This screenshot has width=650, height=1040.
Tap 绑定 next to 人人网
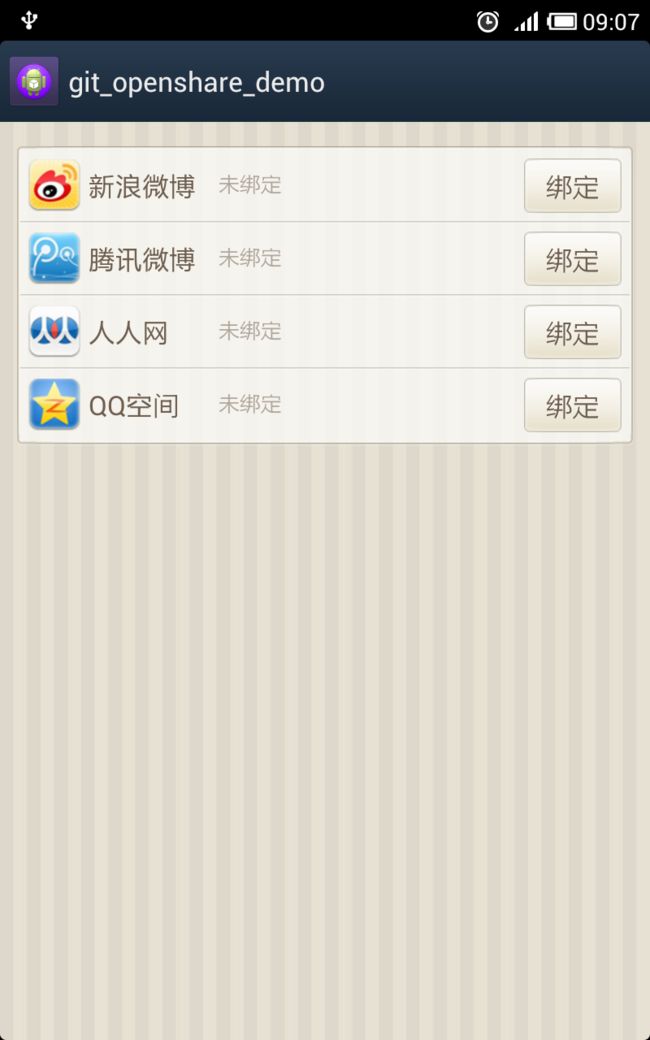[572, 332]
